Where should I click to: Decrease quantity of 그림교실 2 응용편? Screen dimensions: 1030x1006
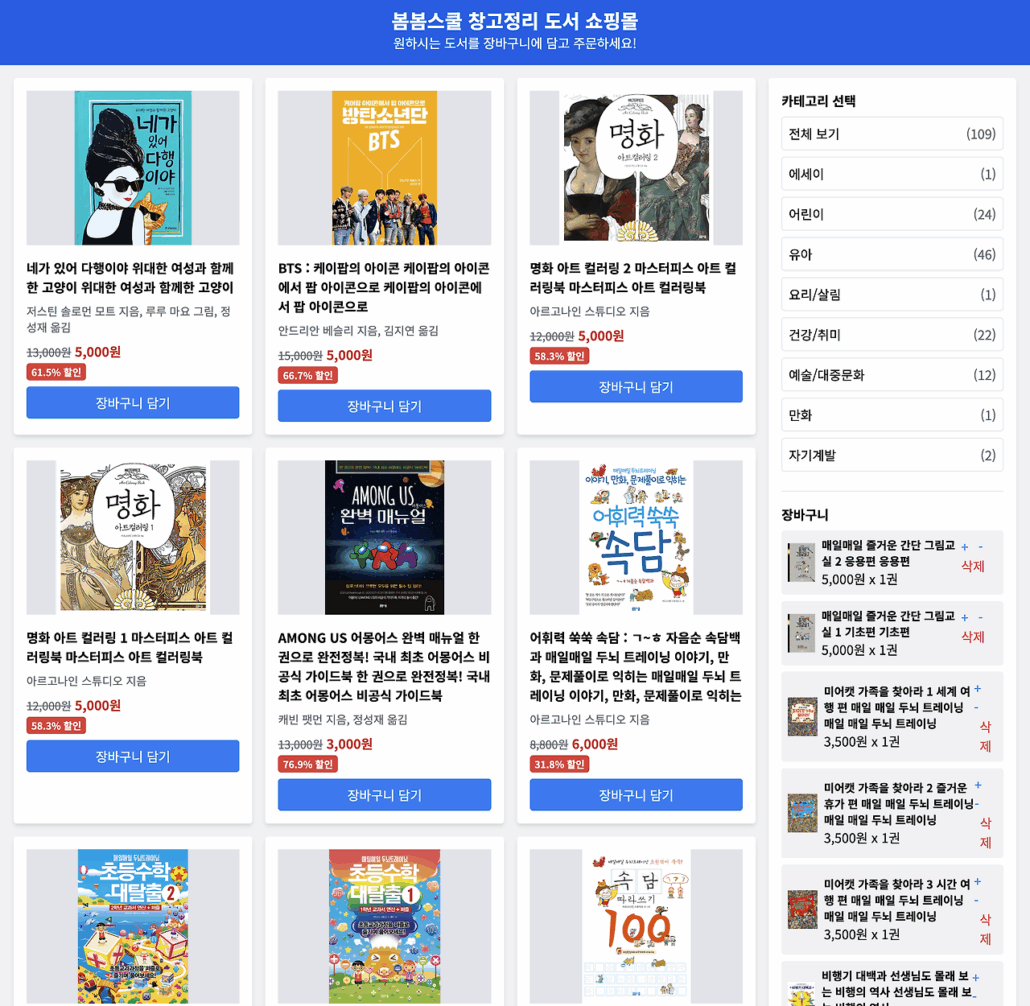(x=981, y=547)
